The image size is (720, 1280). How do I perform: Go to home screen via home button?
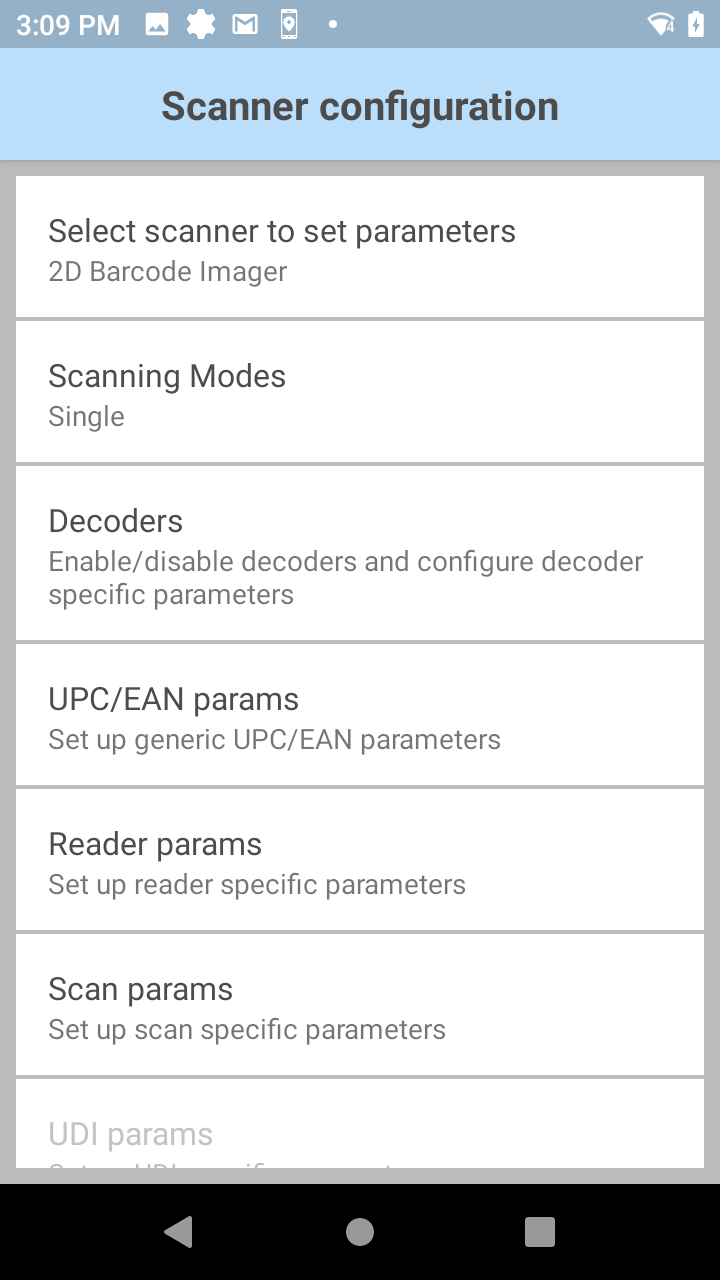click(360, 1232)
